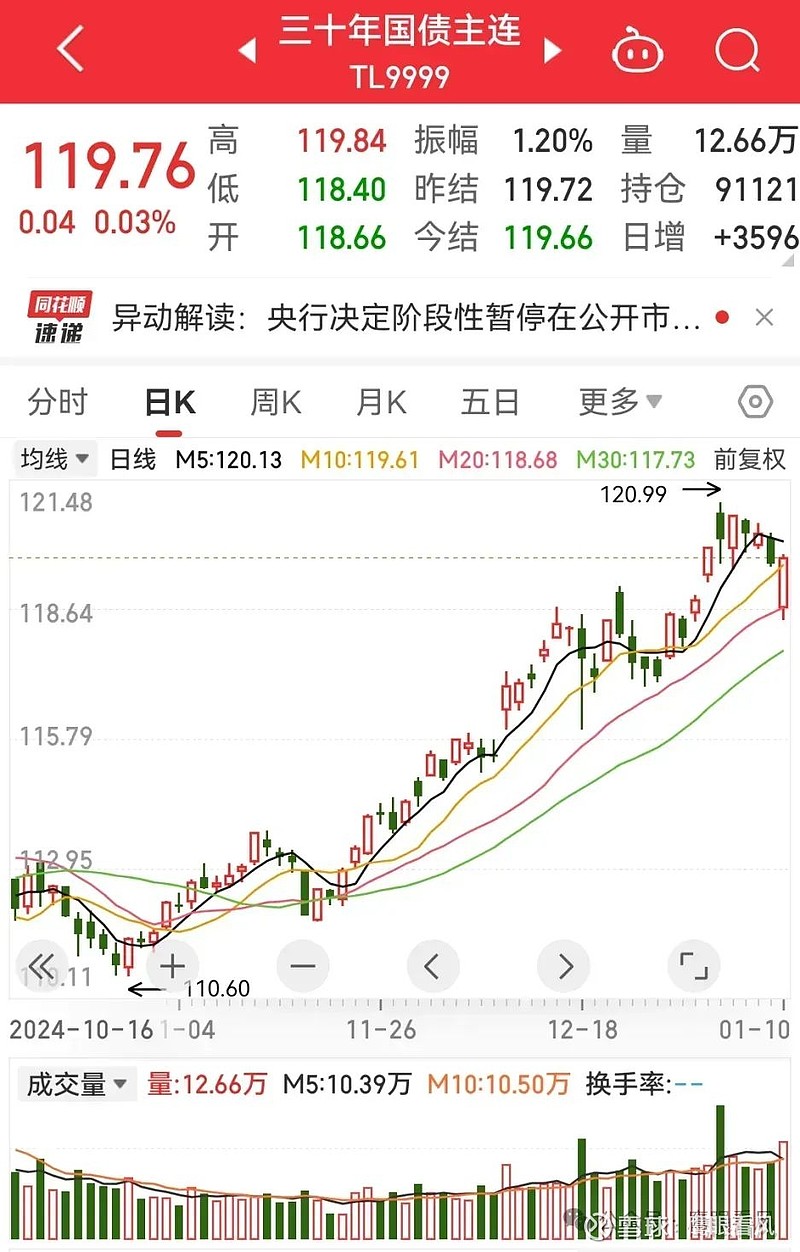Switch to the 分时 tab

click(x=60, y=400)
